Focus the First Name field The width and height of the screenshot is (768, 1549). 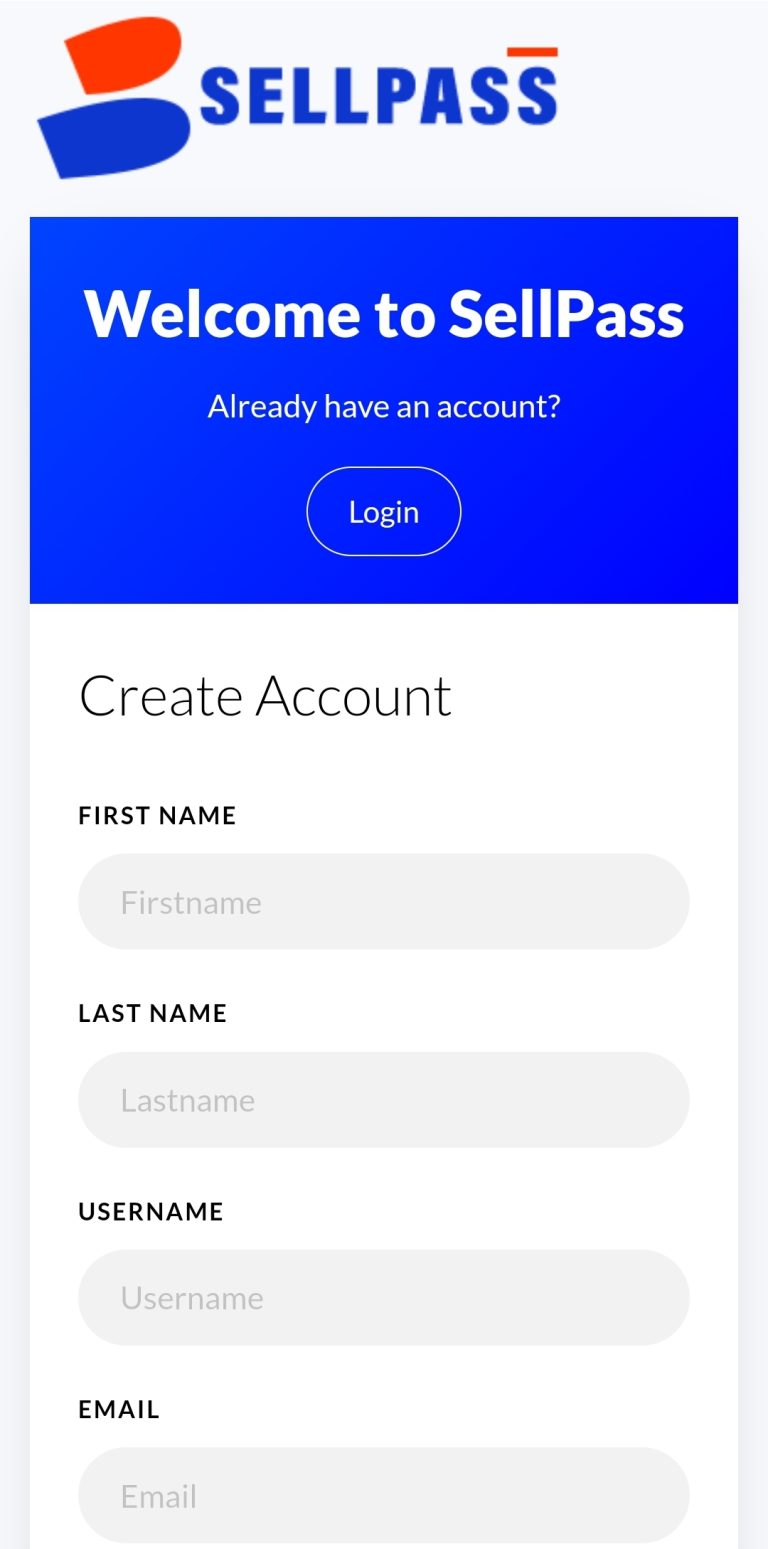(384, 901)
